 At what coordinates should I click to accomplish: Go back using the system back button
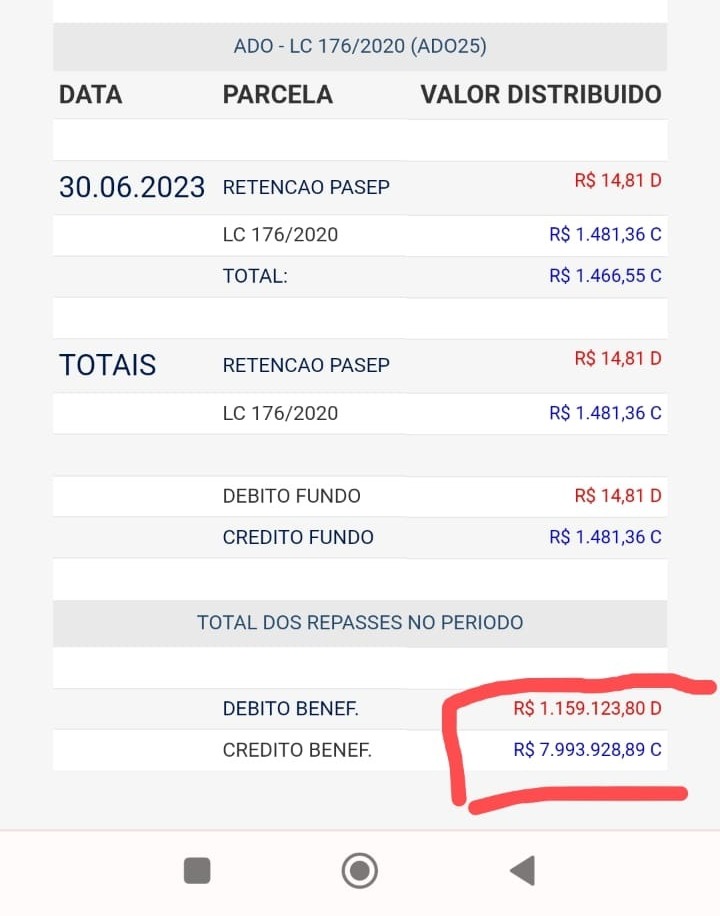coord(522,870)
